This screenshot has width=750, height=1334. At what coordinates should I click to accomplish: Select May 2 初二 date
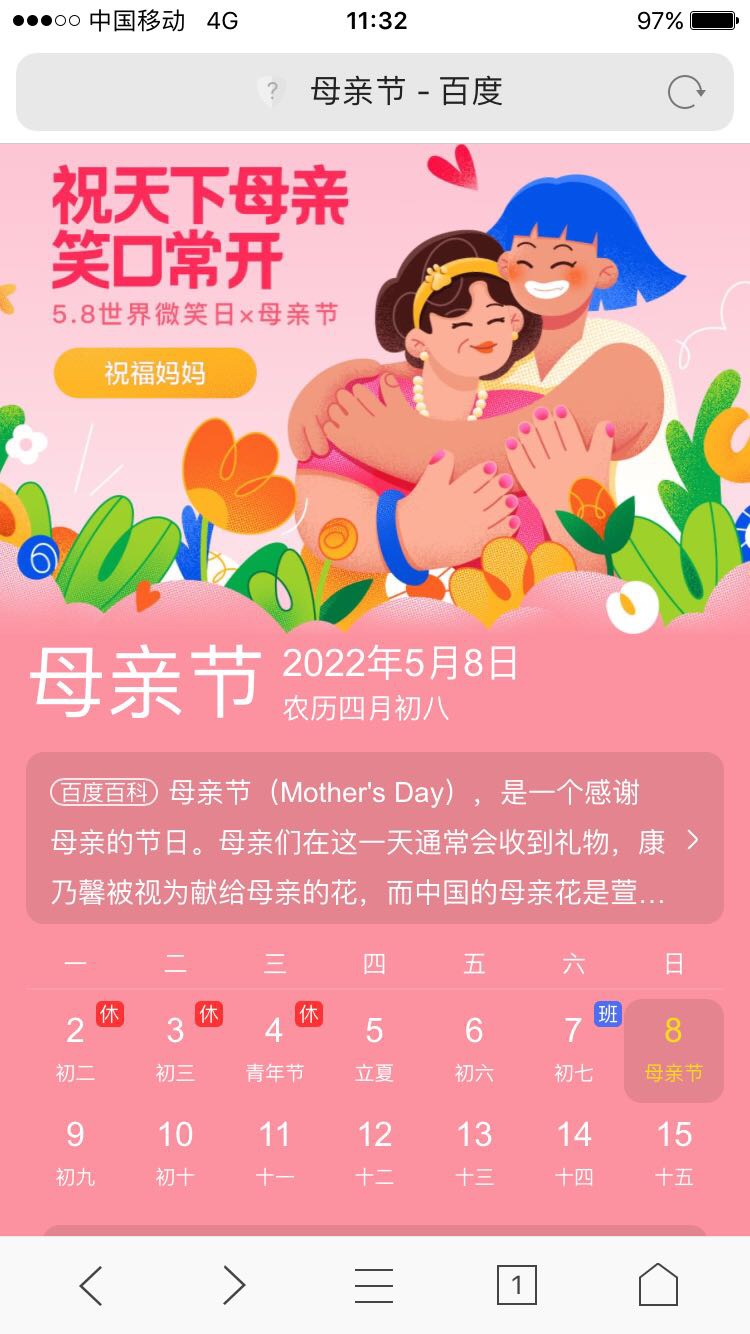click(76, 1050)
